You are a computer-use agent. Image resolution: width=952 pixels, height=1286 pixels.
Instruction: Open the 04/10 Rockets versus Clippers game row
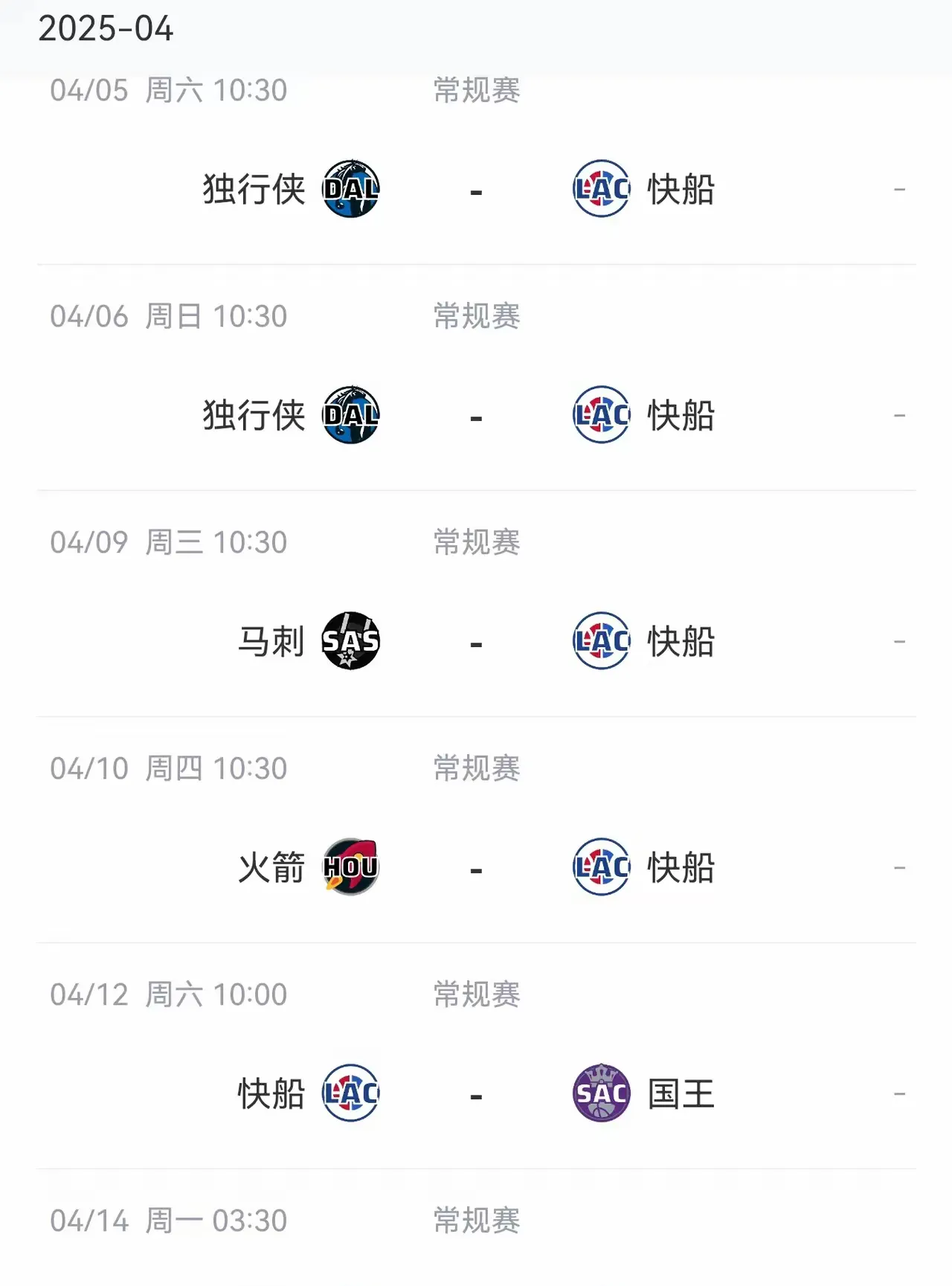476,868
